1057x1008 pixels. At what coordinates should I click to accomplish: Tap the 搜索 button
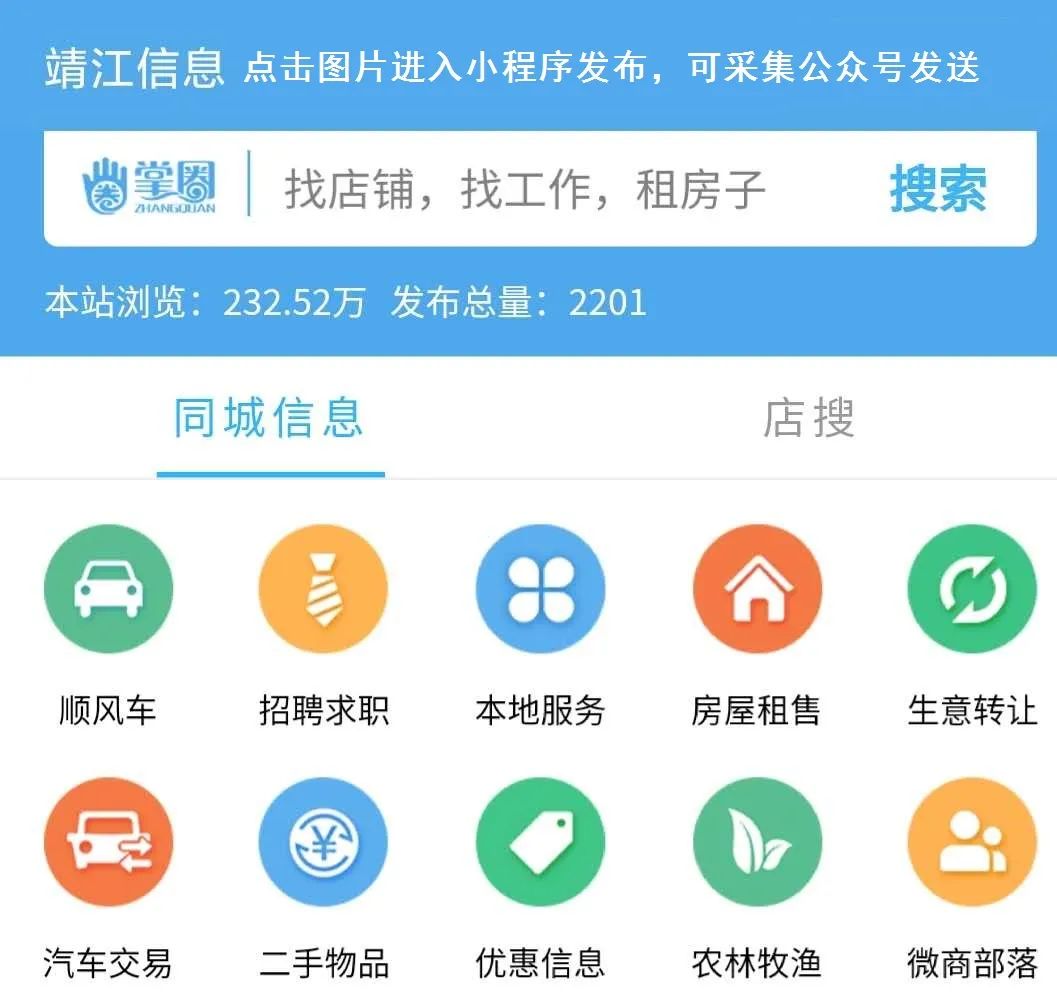(x=938, y=189)
